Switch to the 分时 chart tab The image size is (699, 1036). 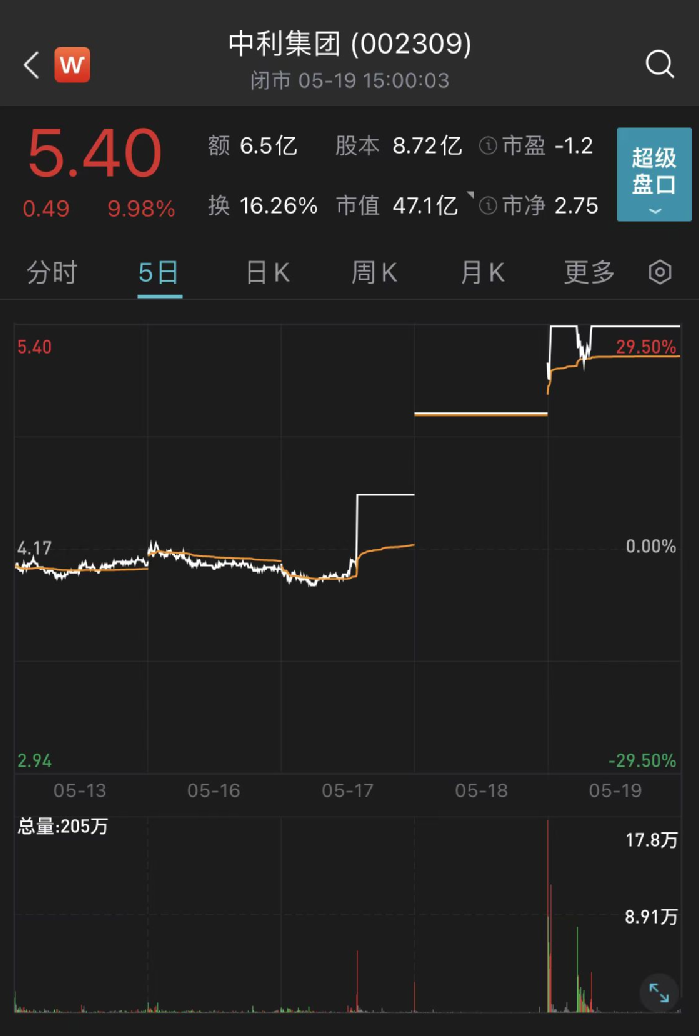[x=52, y=272]
